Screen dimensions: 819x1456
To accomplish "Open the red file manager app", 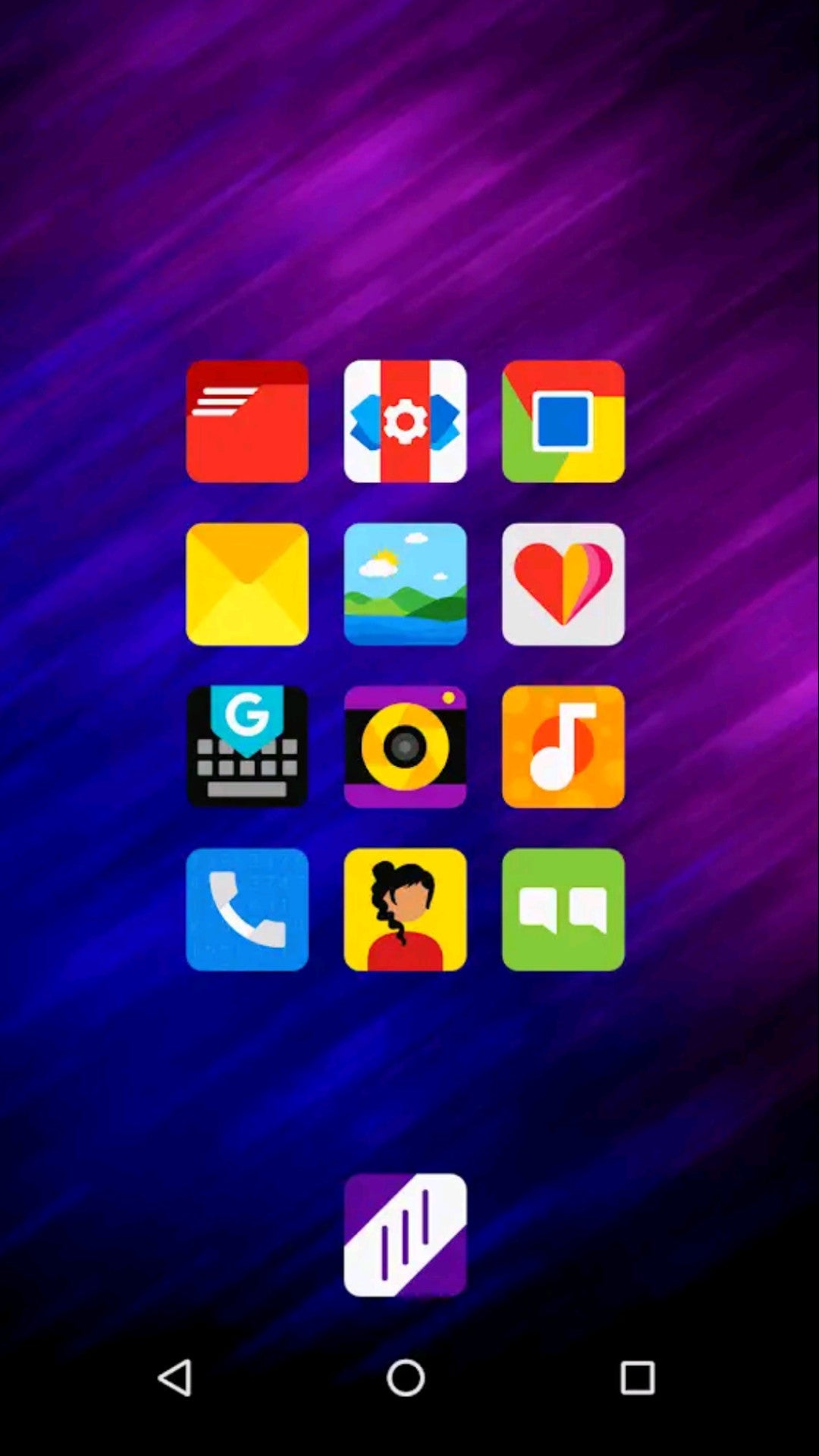I will click(x=247, y=421).
